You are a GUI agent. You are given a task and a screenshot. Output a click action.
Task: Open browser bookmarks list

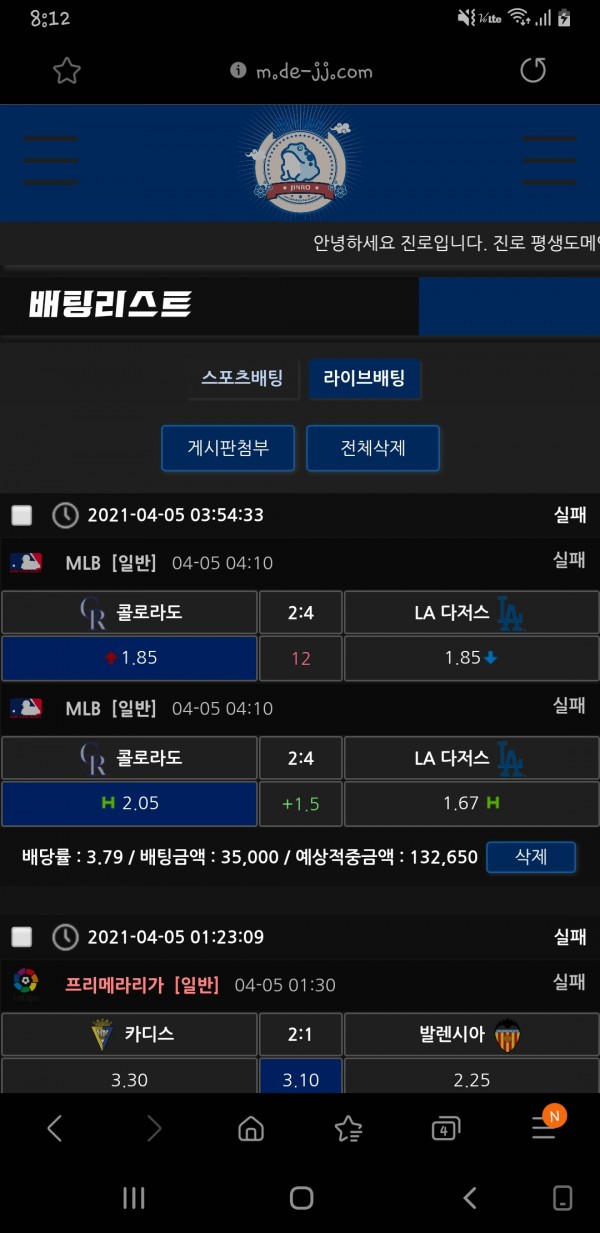[348, 1129]
